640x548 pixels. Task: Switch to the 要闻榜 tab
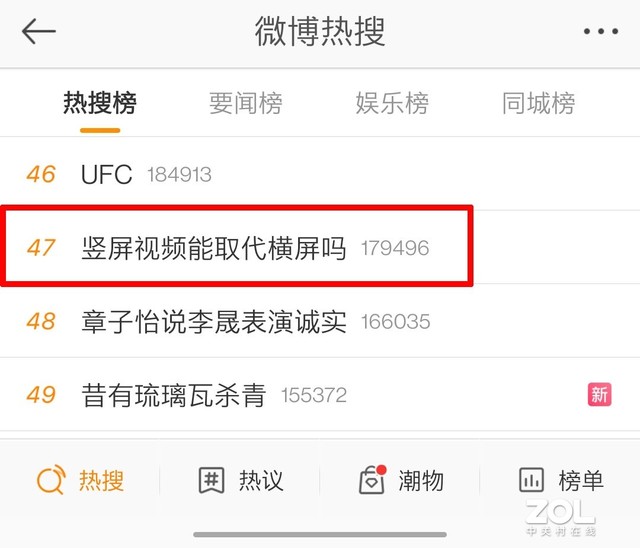[x=246, y=103]
